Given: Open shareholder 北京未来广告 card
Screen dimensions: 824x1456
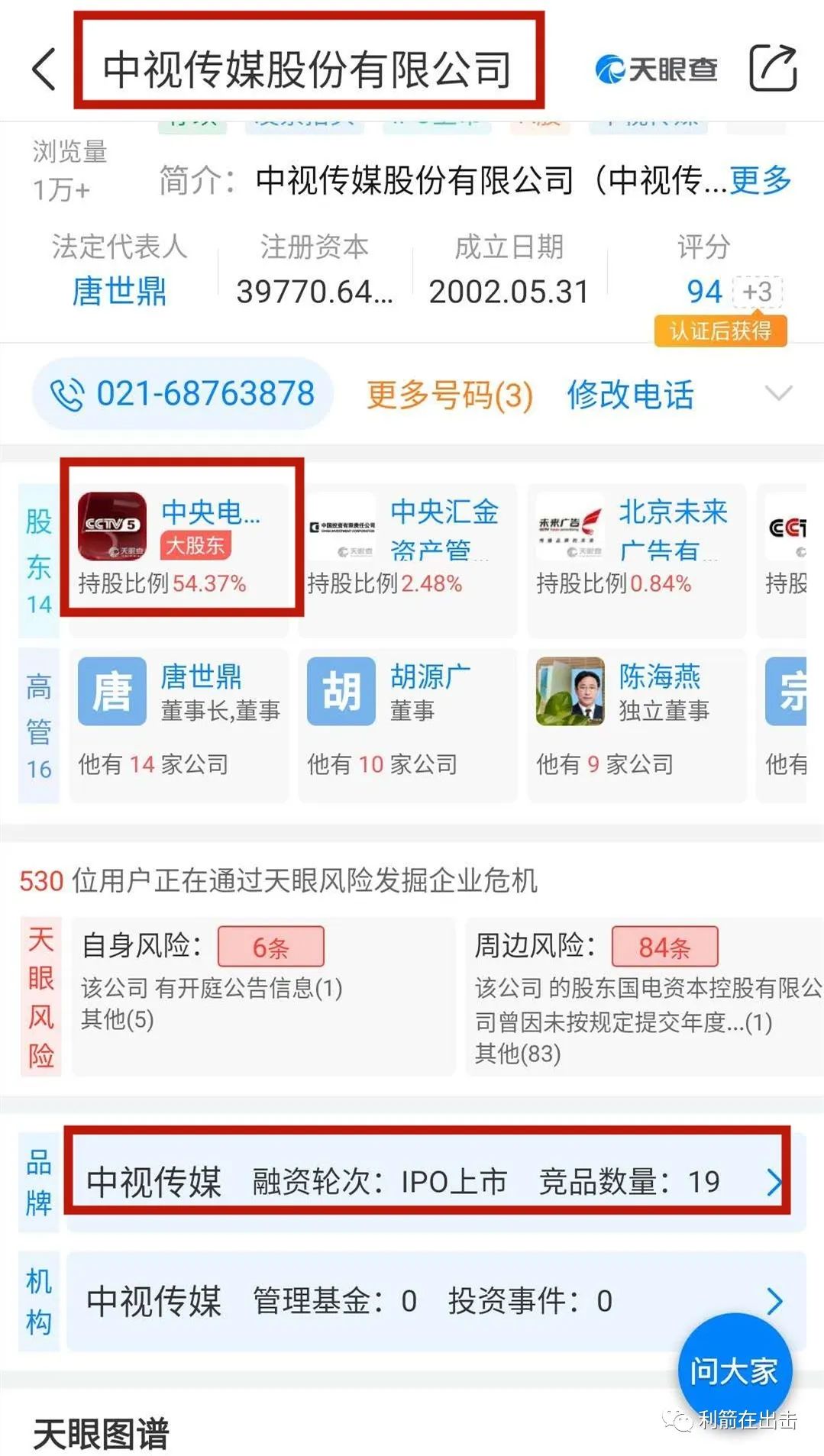Looking at the screenshot, I should 636,546.
